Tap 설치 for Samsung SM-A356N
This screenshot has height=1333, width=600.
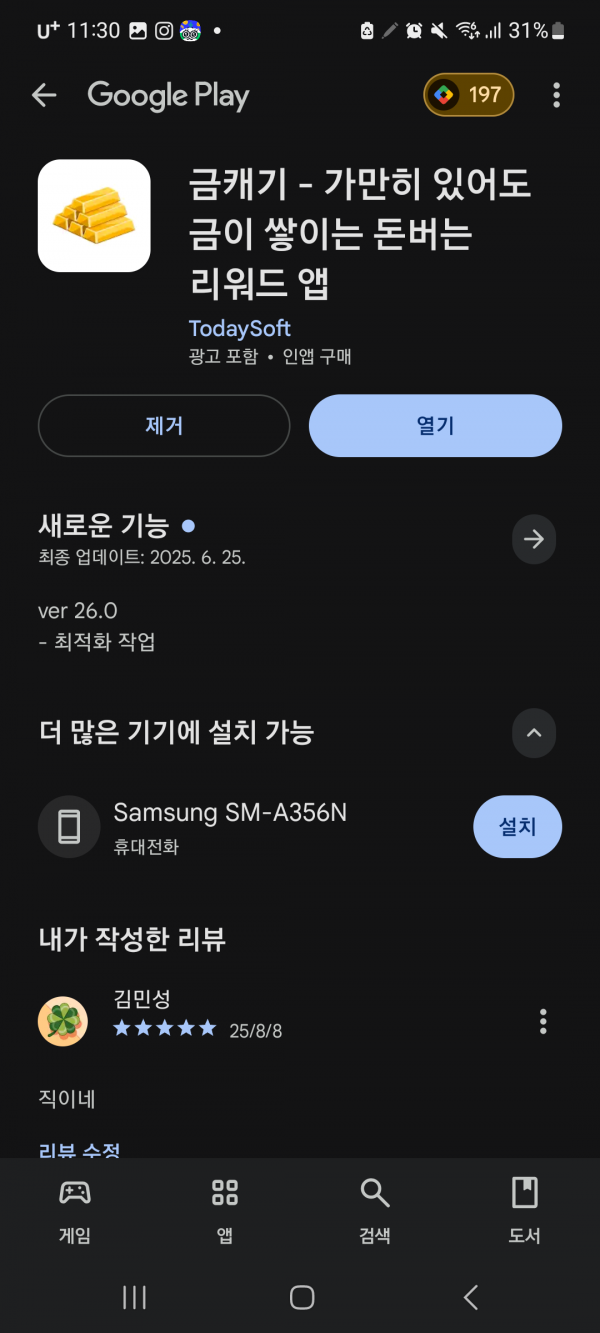point(517,827)
